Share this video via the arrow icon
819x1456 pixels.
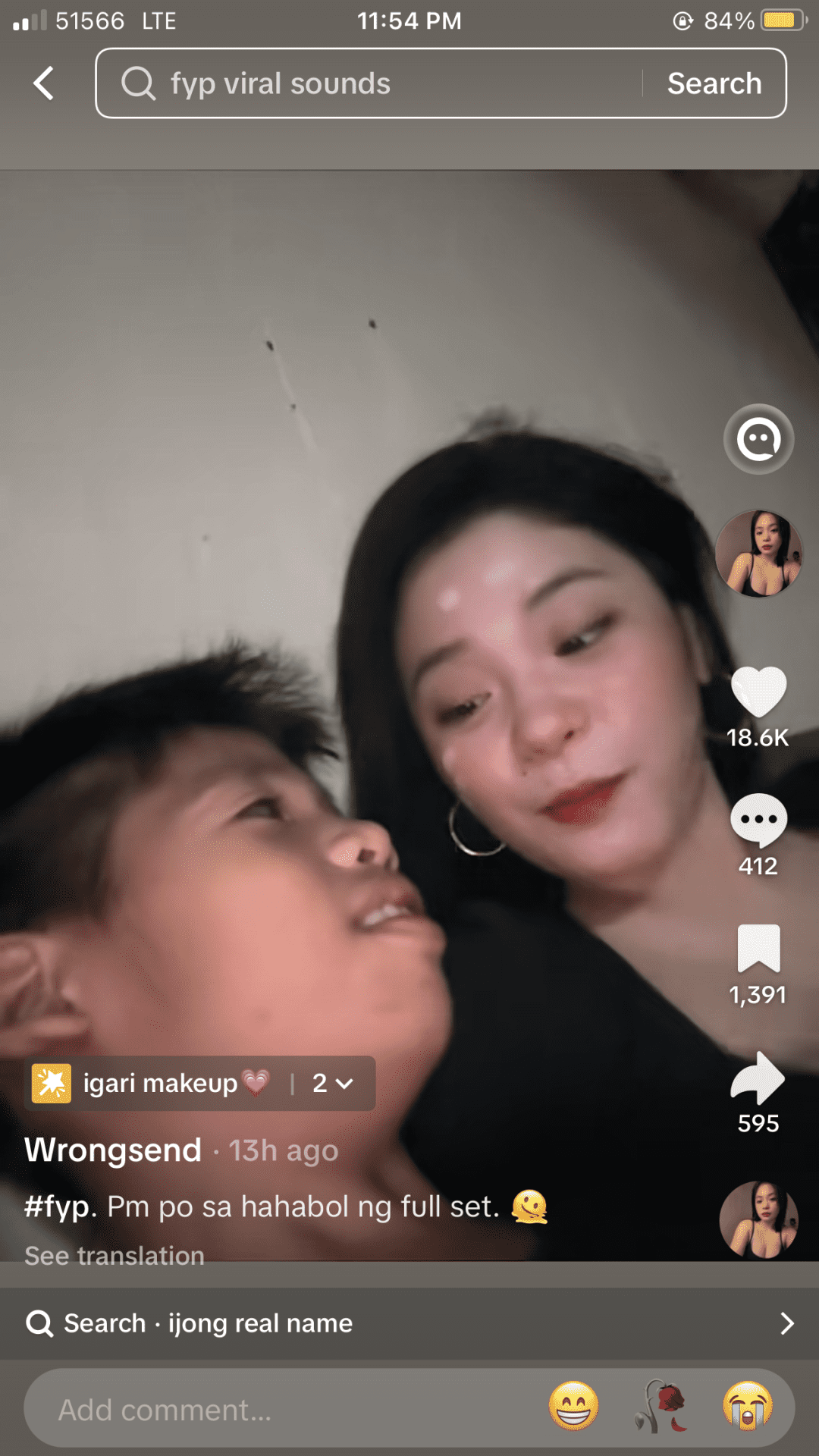[x=758, y=1078]
